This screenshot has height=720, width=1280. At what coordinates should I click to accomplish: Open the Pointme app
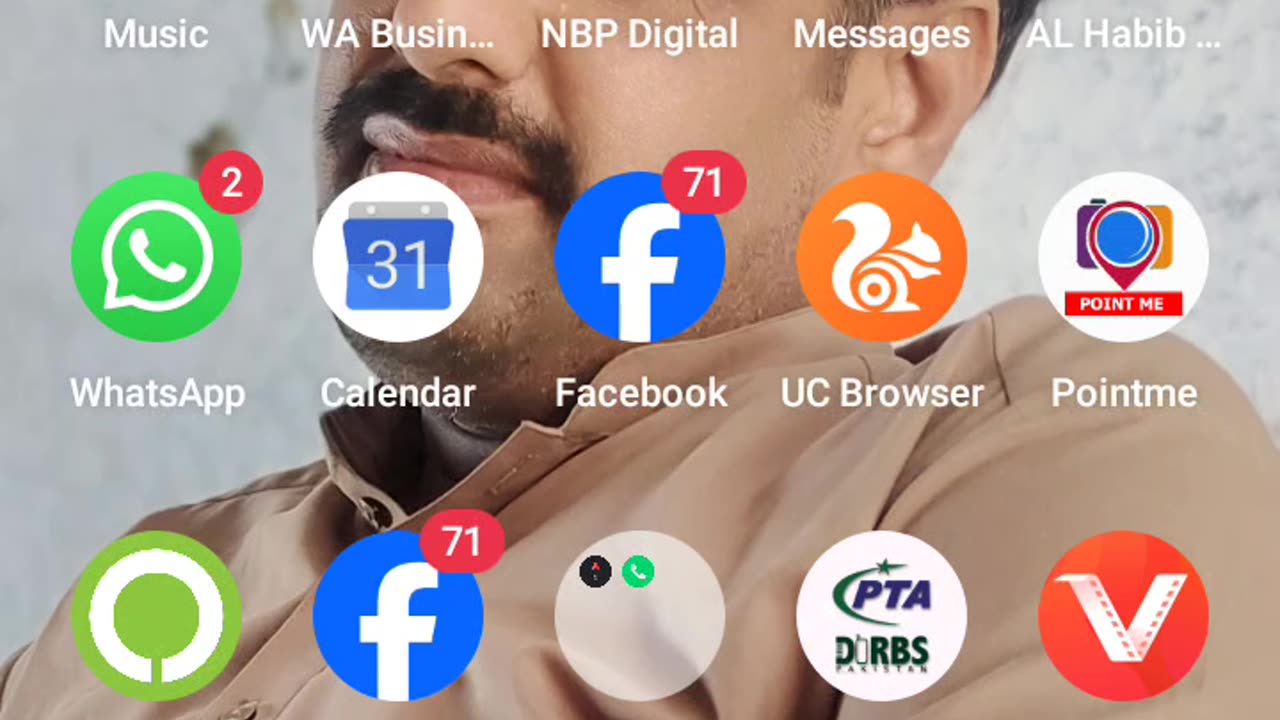coord(1123,257)
